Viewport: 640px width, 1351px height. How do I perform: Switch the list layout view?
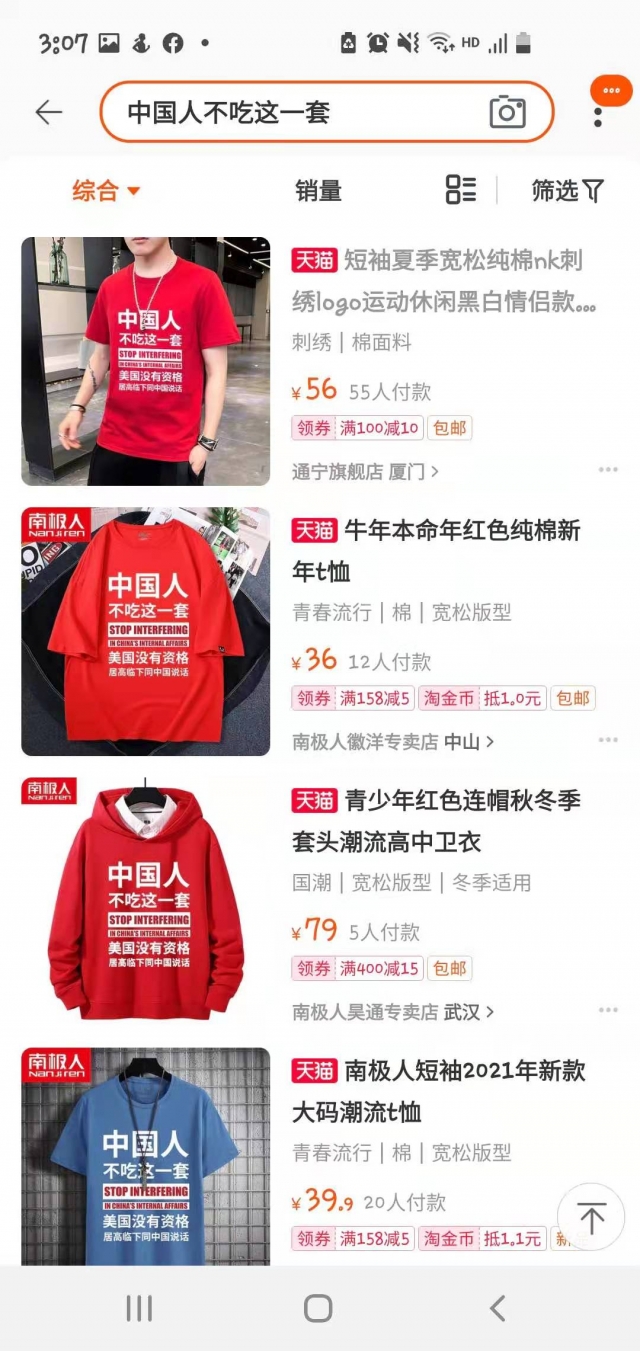(x=461, y=190)
